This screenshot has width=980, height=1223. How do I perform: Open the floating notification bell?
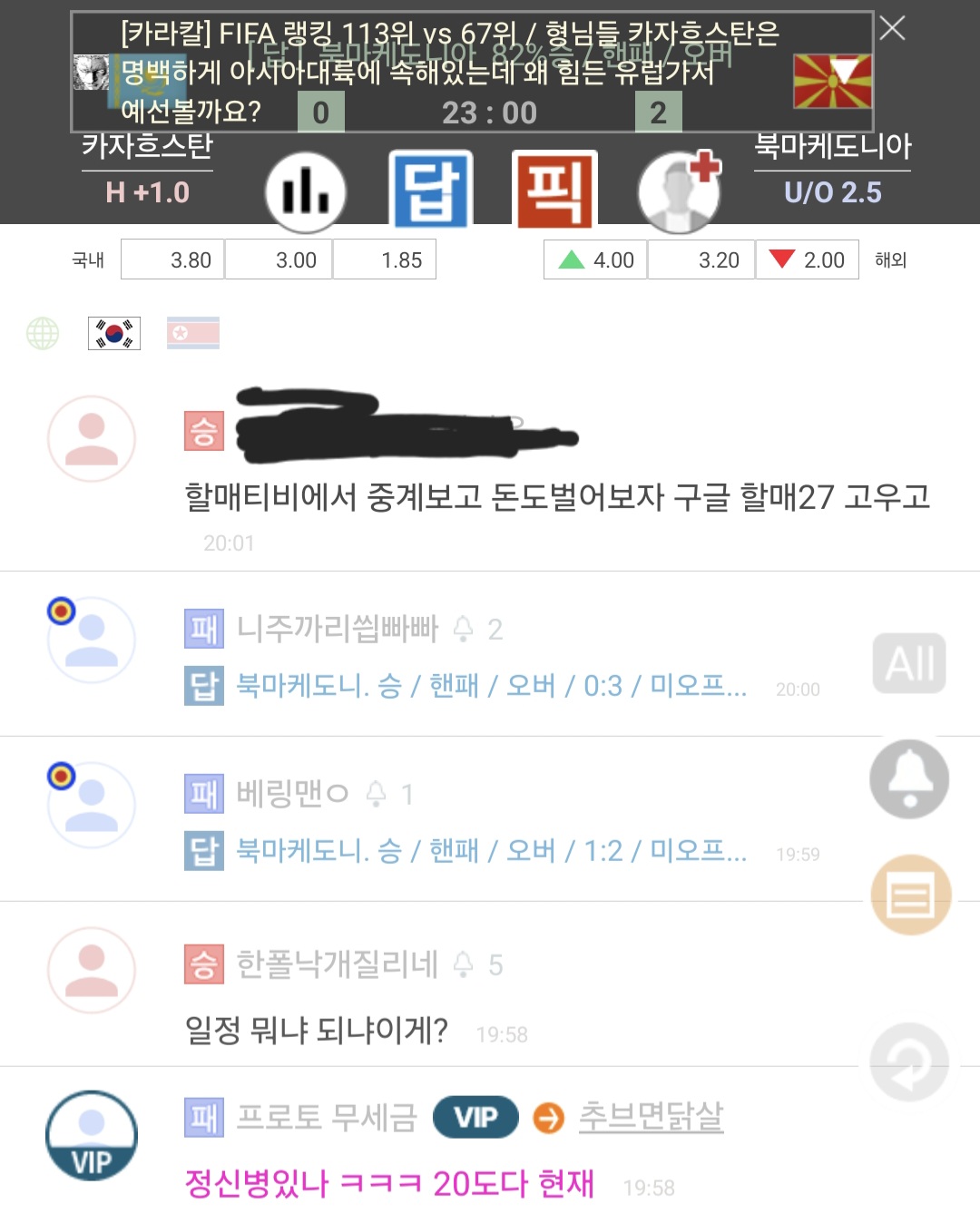click(909, 778)
